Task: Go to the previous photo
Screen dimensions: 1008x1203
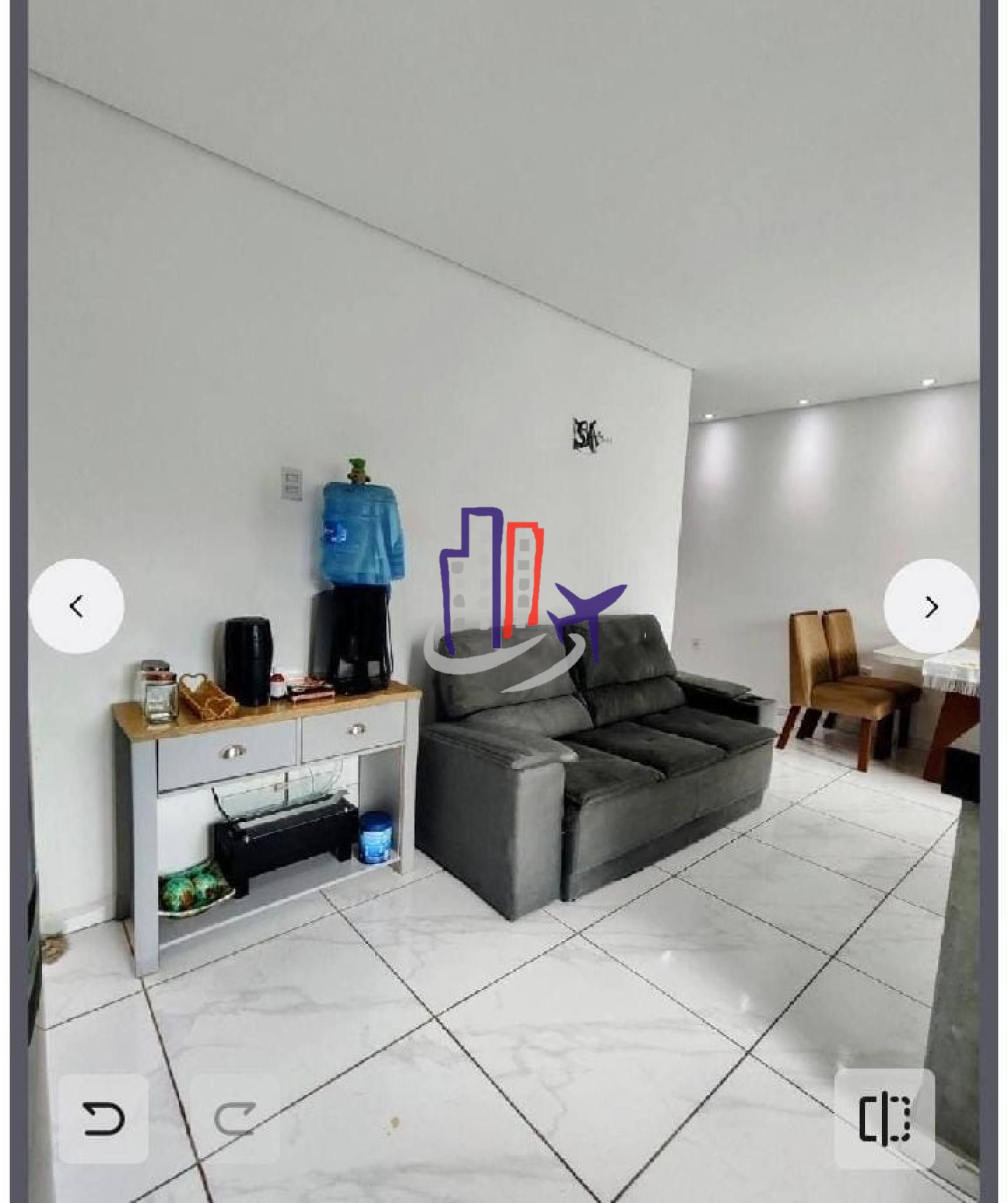Action: pyautogui.click(x=76, y=607)
